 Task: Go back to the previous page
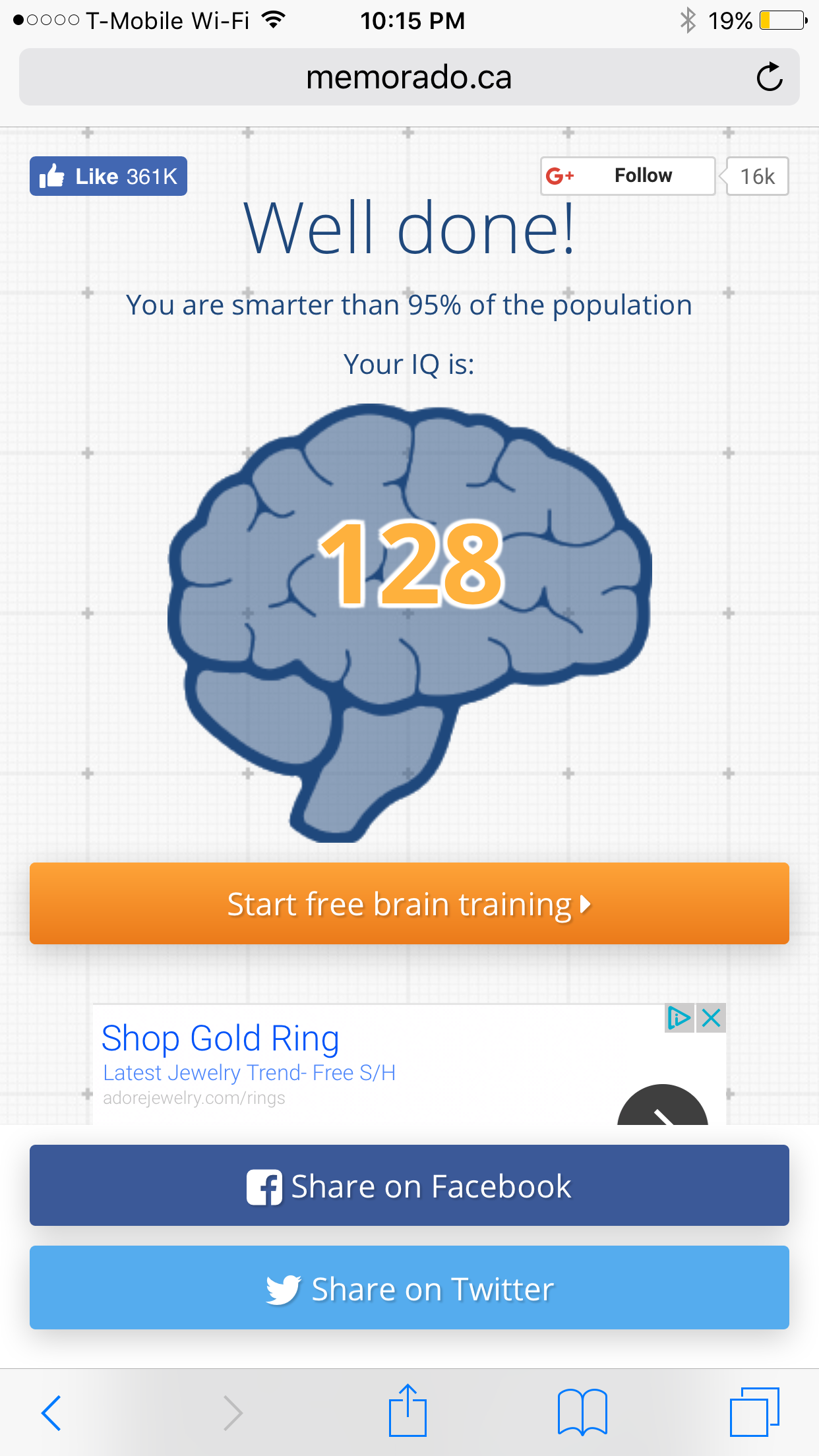tap(51, 1412)
